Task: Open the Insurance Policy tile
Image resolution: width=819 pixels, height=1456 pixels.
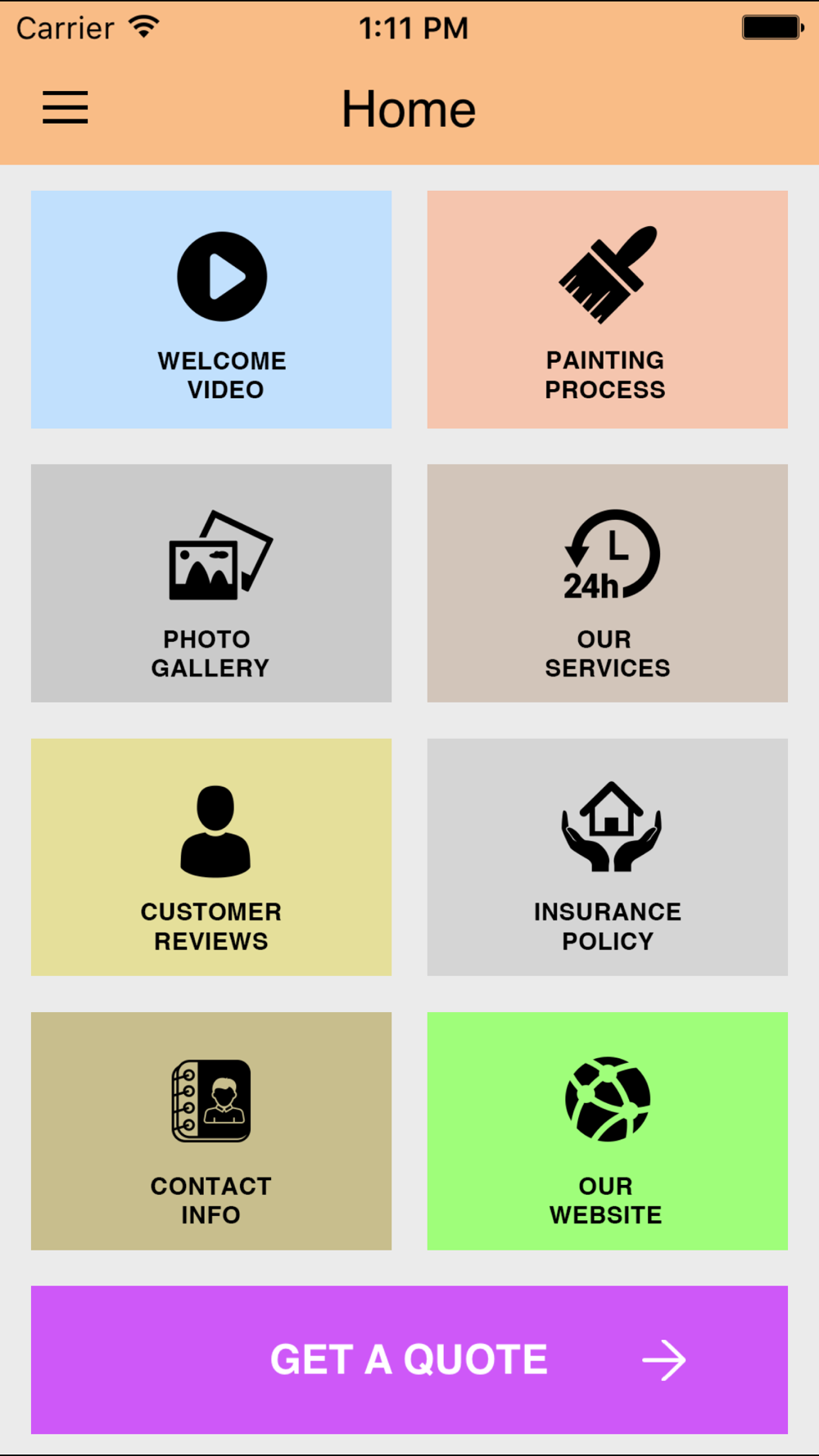Action: pos(607,857)
